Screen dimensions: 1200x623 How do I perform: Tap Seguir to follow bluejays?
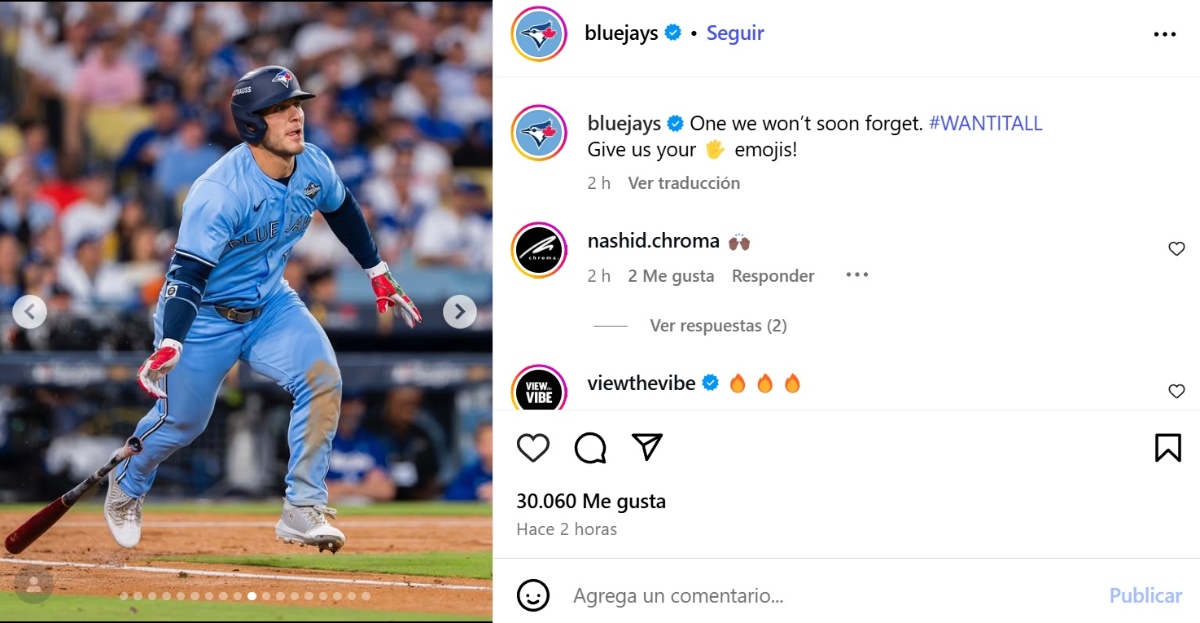(x=735, y=33)
